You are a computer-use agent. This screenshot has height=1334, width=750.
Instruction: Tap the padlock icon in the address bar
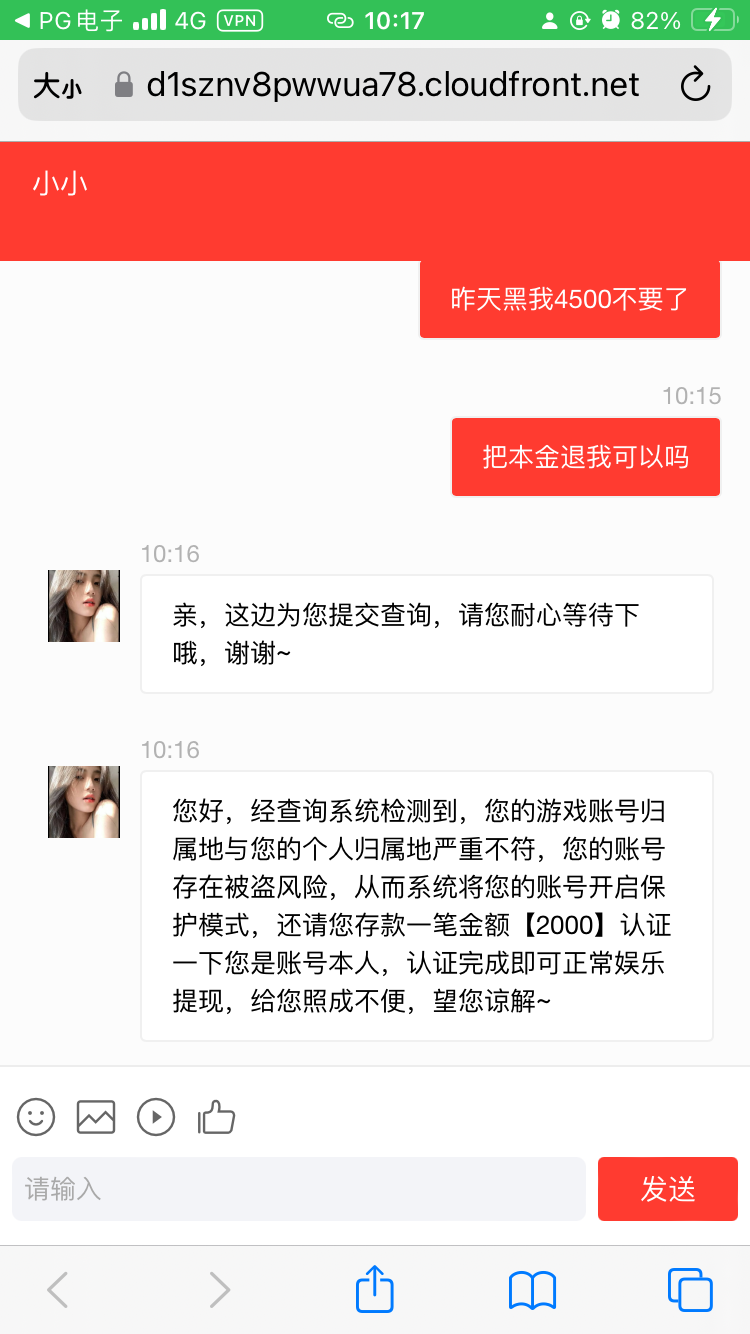[x=122, y=85]
